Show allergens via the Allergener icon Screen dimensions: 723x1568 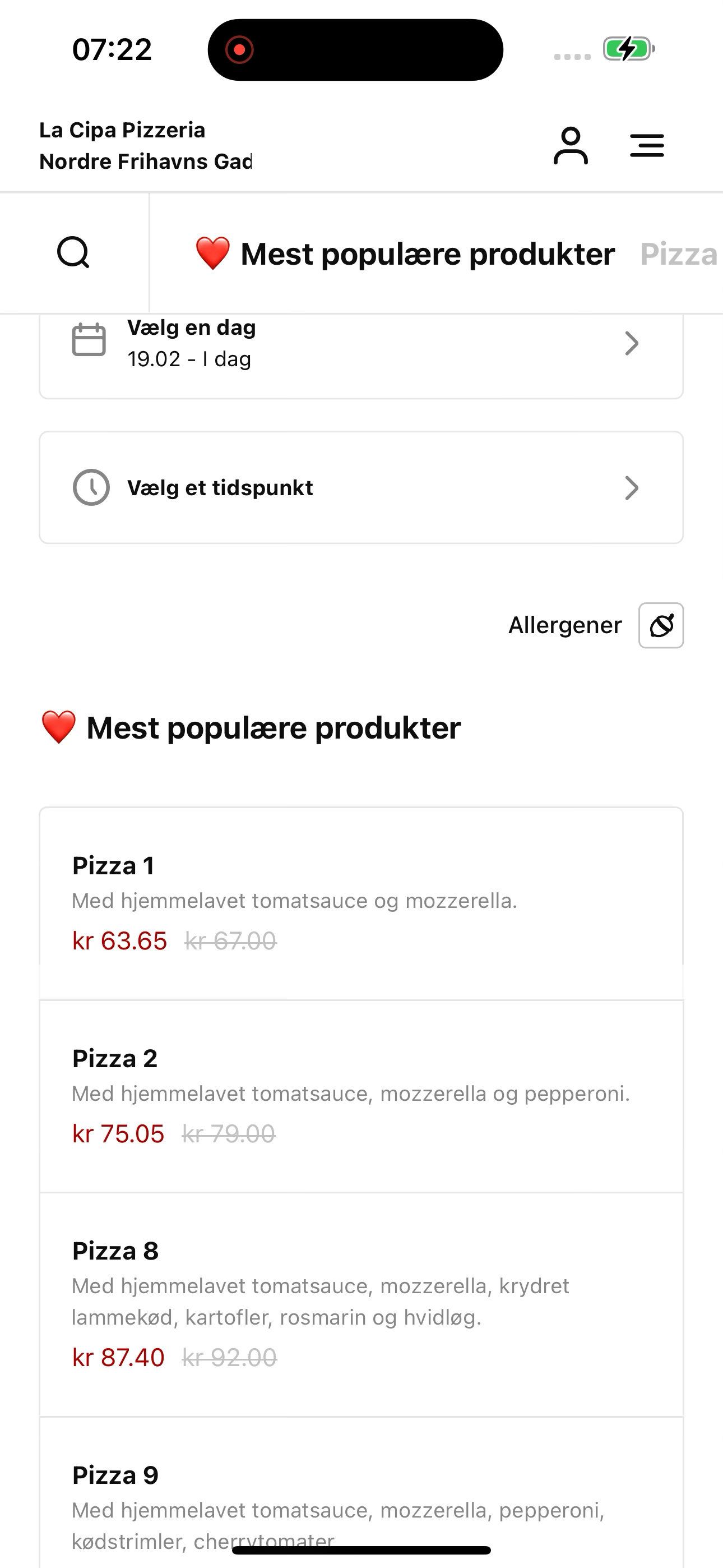coord(661,625)
